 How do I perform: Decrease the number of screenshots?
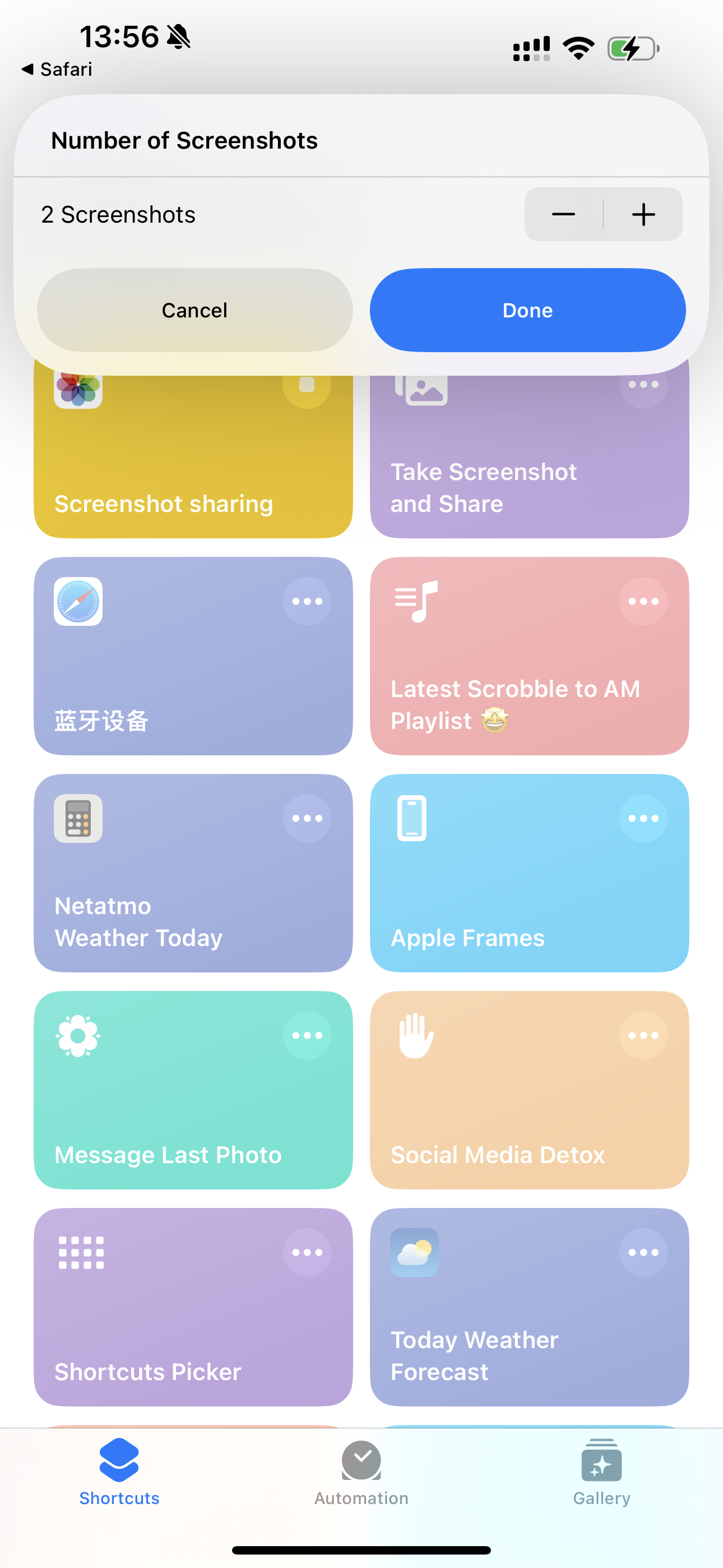point(564,214)
